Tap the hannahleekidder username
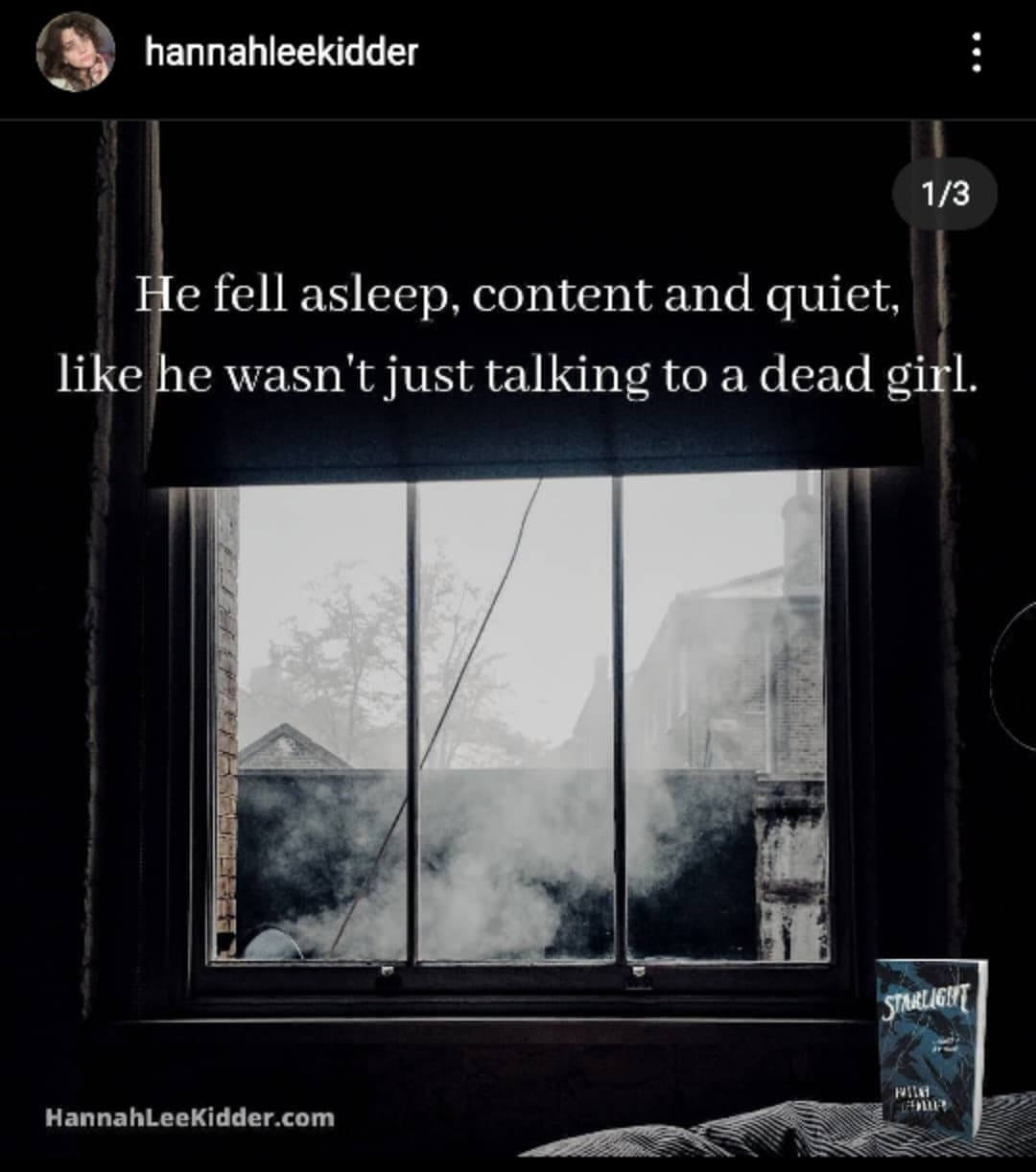1036x1172 pixels. pos(281,52)
